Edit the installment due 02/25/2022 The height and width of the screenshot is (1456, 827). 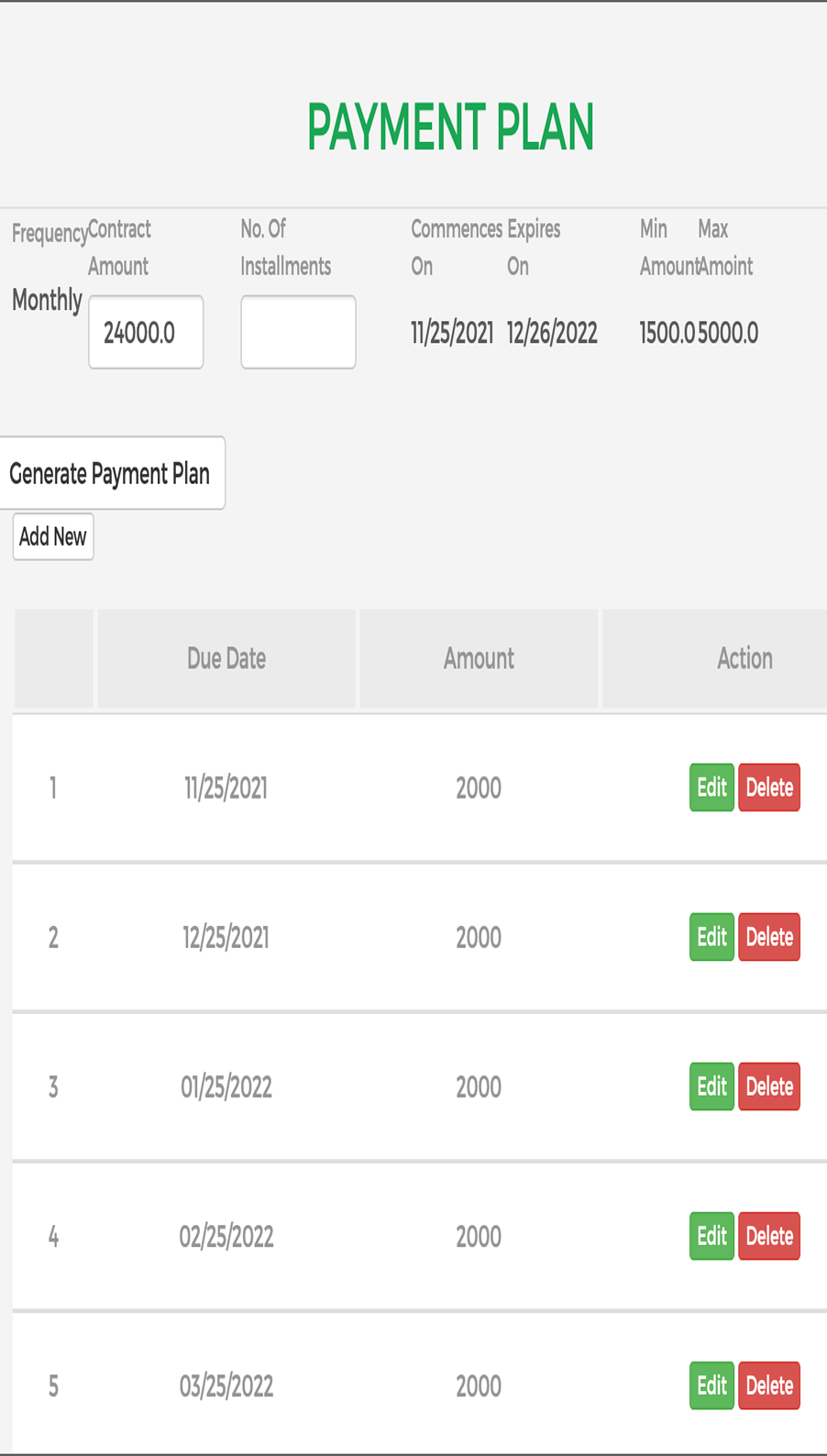711,1236
